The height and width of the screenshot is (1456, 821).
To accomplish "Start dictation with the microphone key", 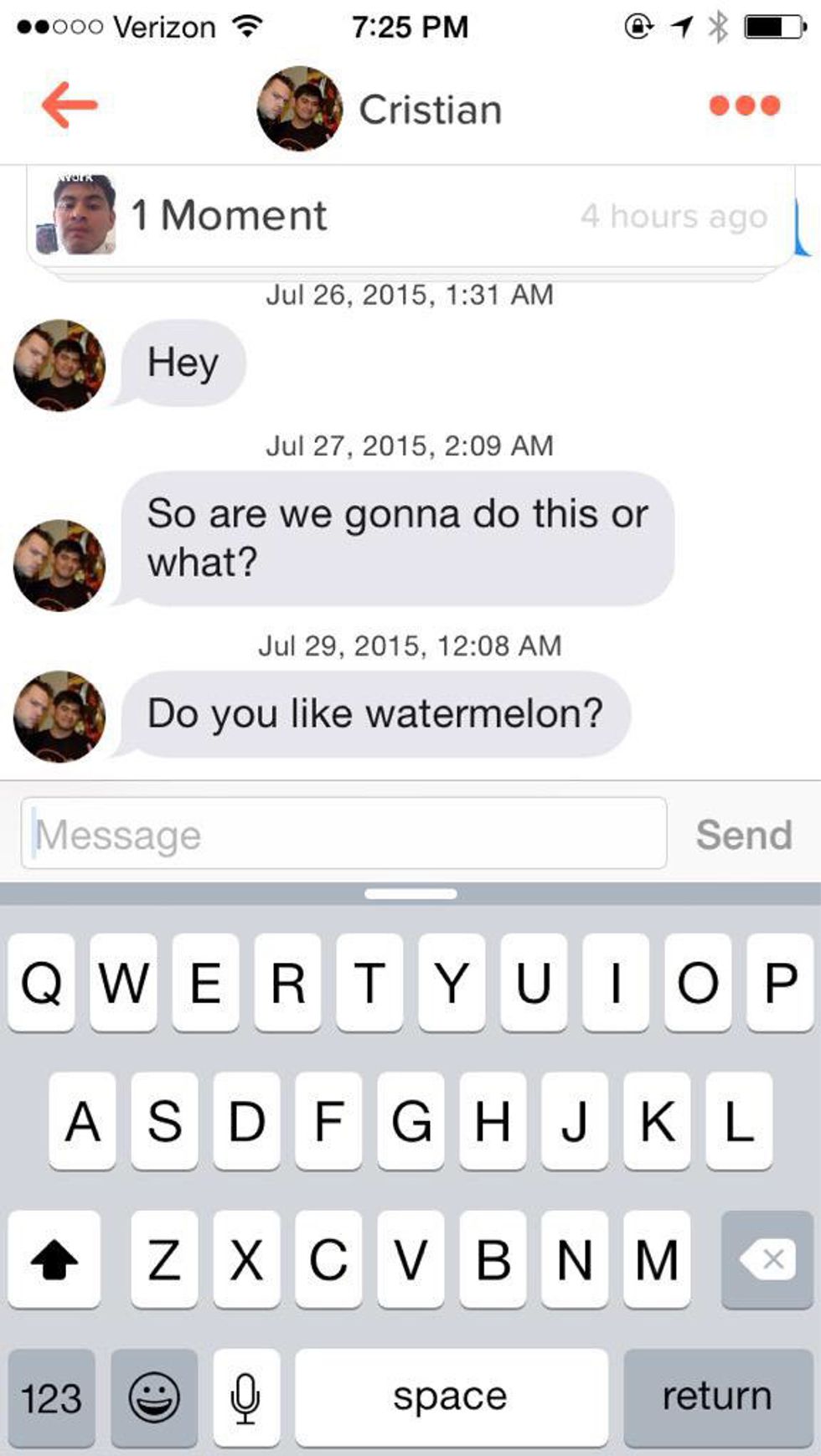I will [245, 1397].
